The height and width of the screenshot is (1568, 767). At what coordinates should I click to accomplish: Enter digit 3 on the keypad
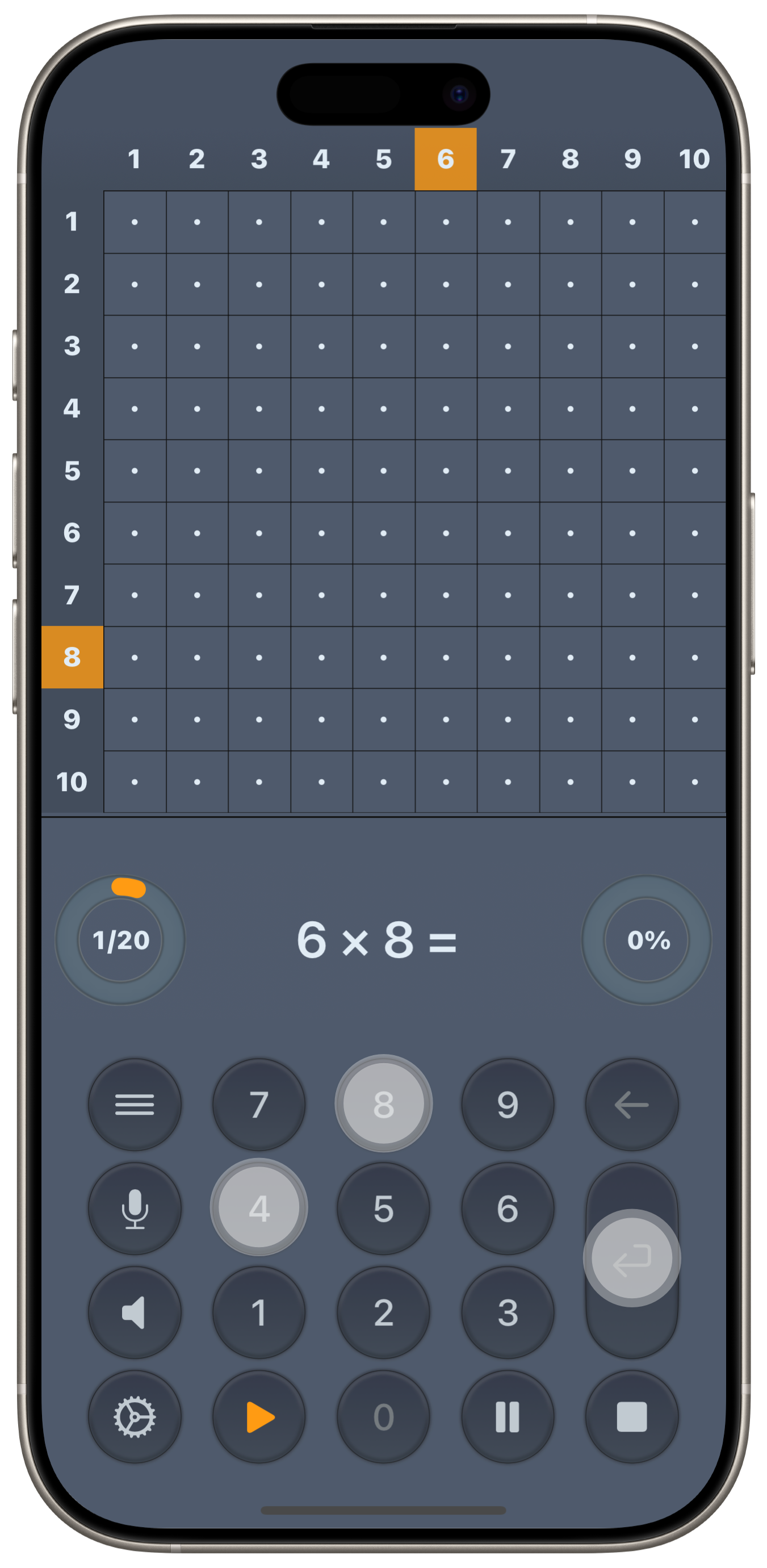pyautogui.click(x=507, y=1312)
